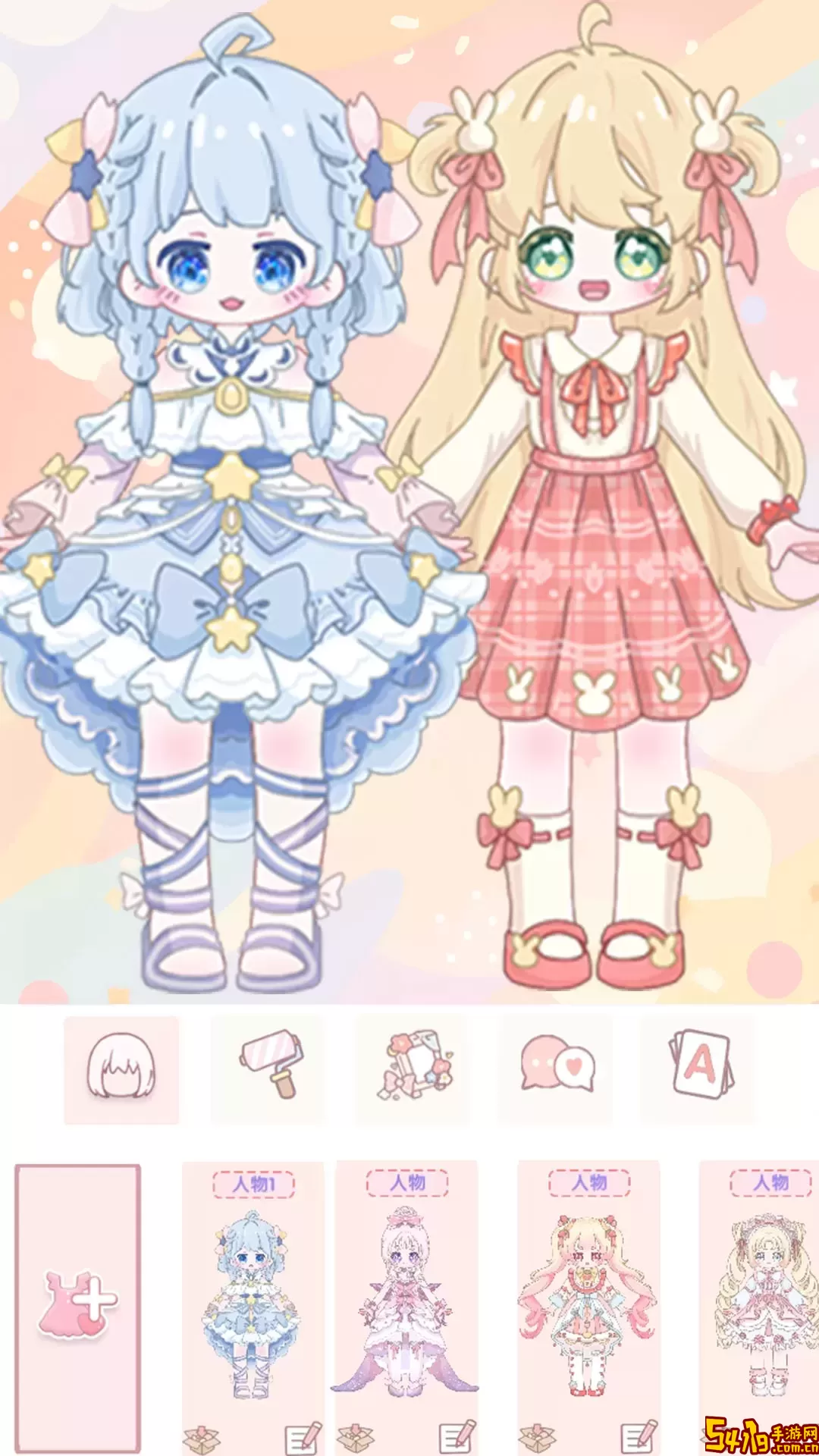Edit the white-haired pink gown character
Viewport: 819px width, 1456px height.
[457, 1436]
